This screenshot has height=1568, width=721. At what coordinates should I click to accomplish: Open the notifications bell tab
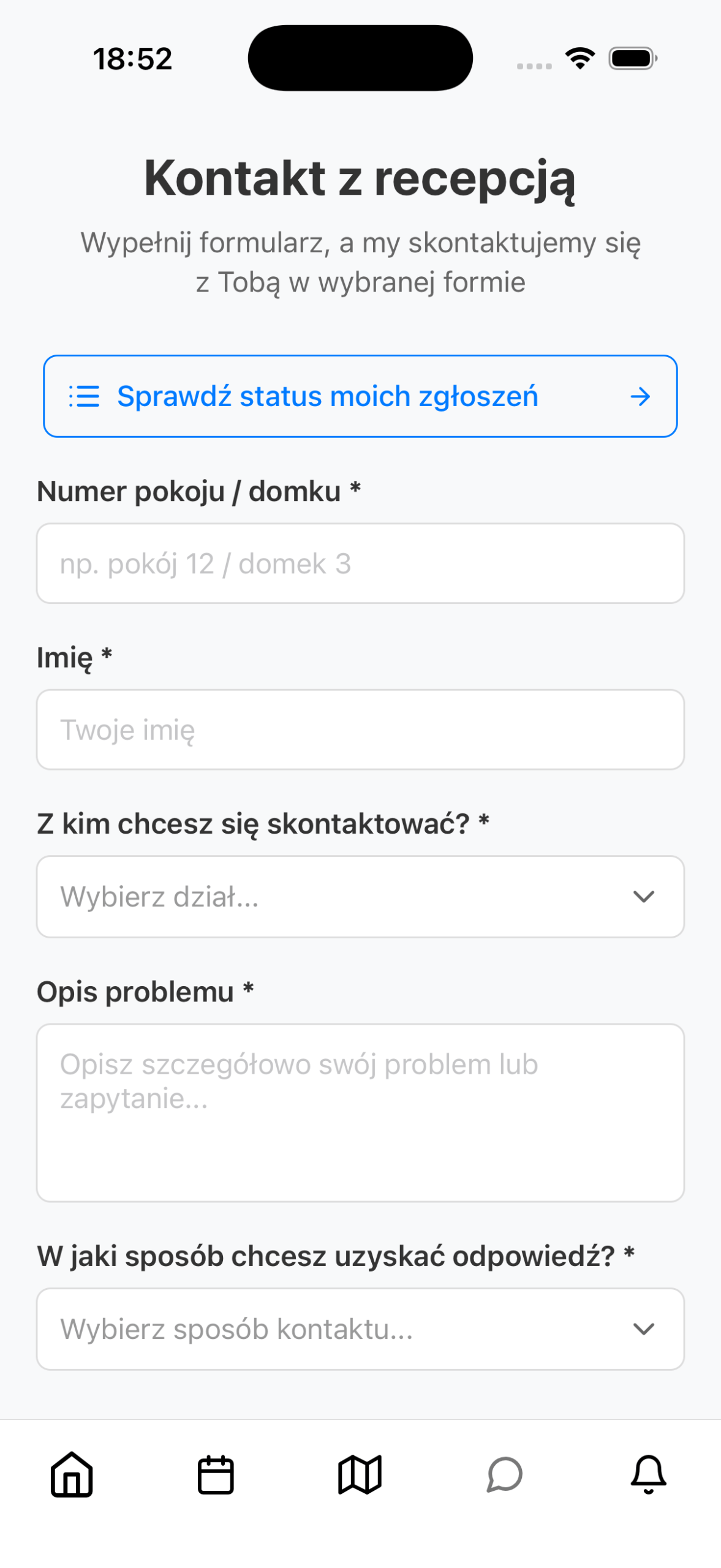648,1474
